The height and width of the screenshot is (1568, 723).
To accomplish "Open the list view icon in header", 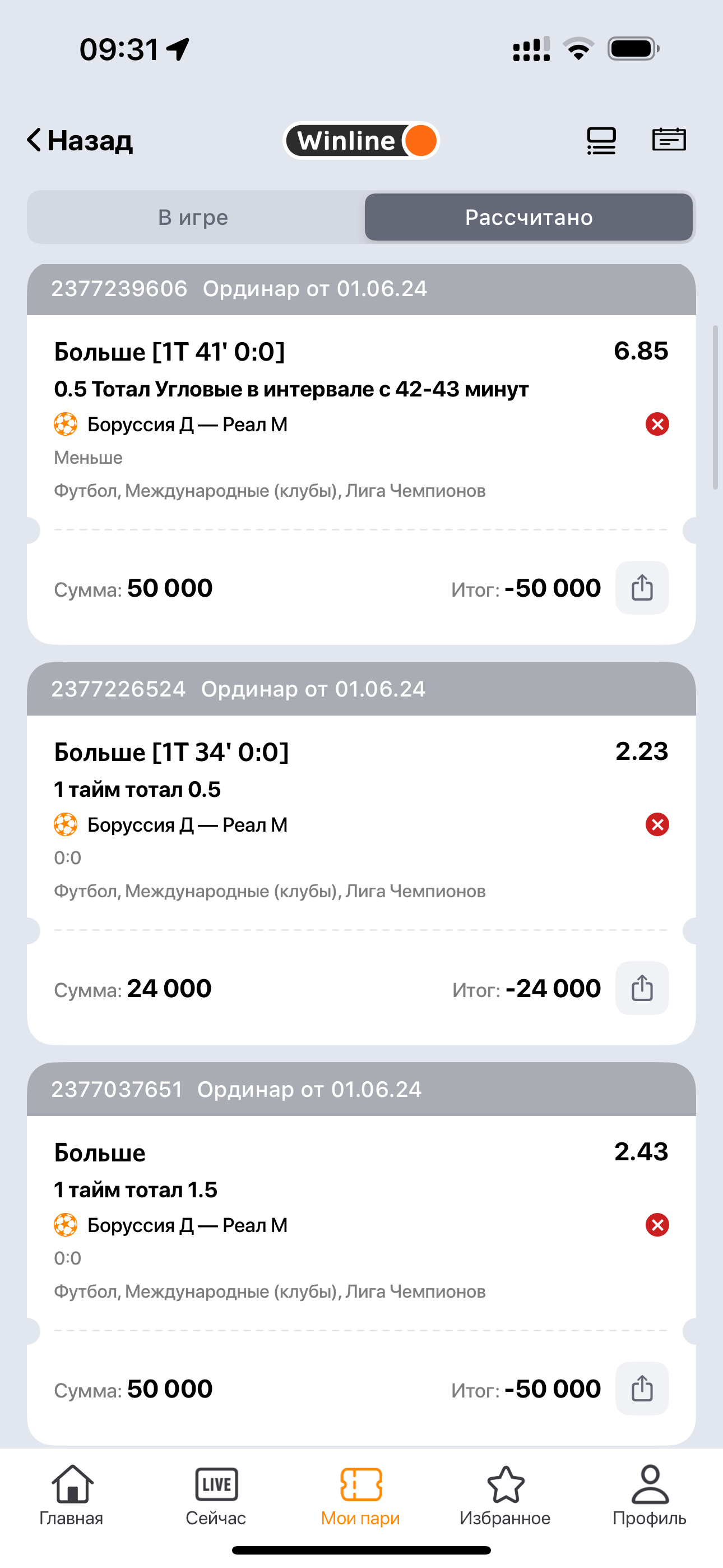I will (x=601, y=141).
